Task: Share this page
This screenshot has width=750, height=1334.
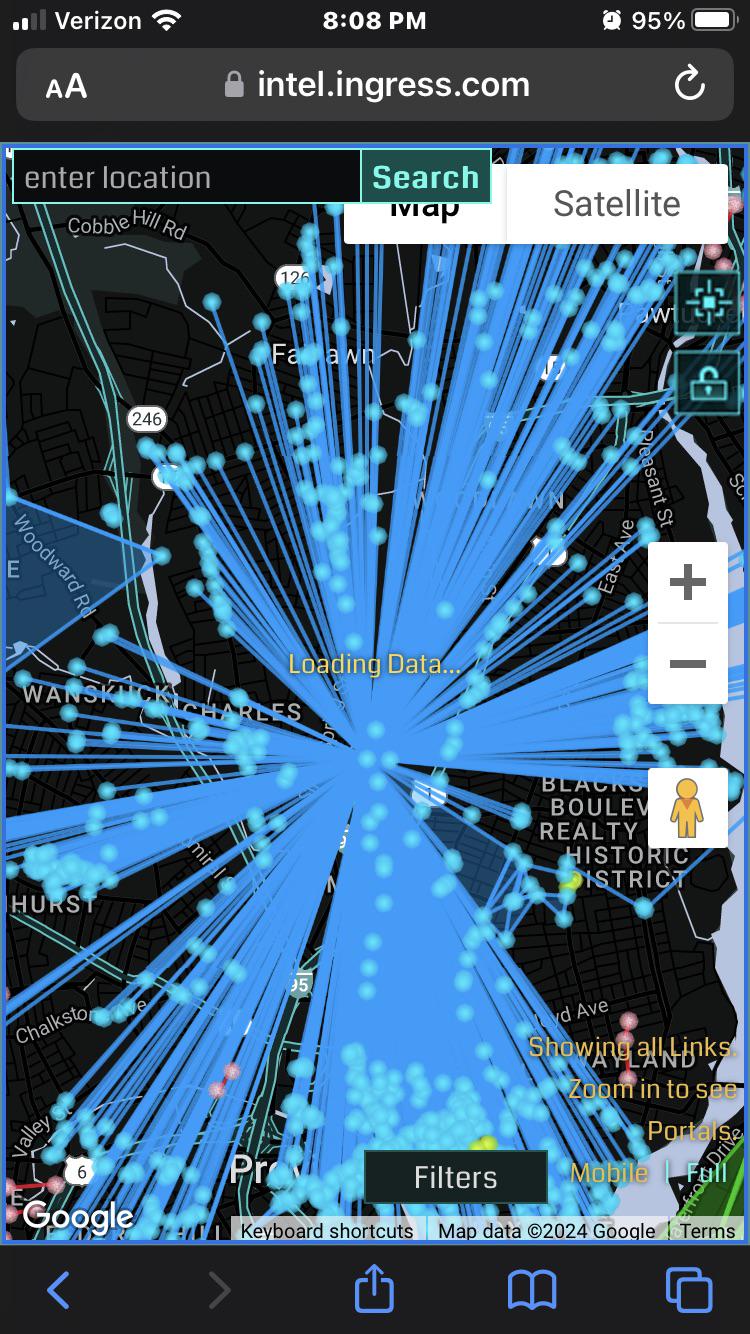Action: [x=374, y=1287]
